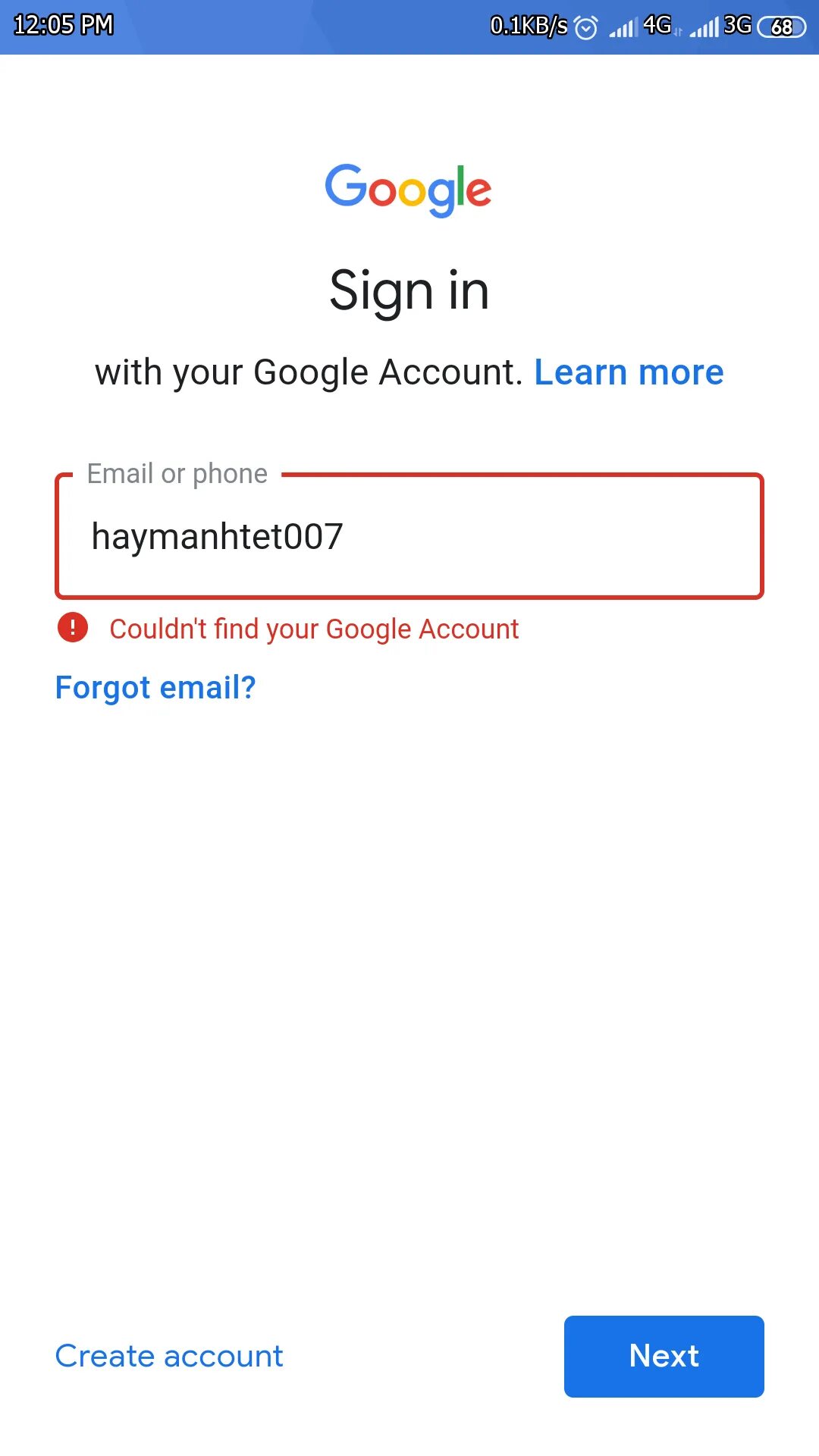Viewport: 819px width, 1456px height.
Task: Open the Learn more link
Action: pyautogui.click(x=629, y=372)
